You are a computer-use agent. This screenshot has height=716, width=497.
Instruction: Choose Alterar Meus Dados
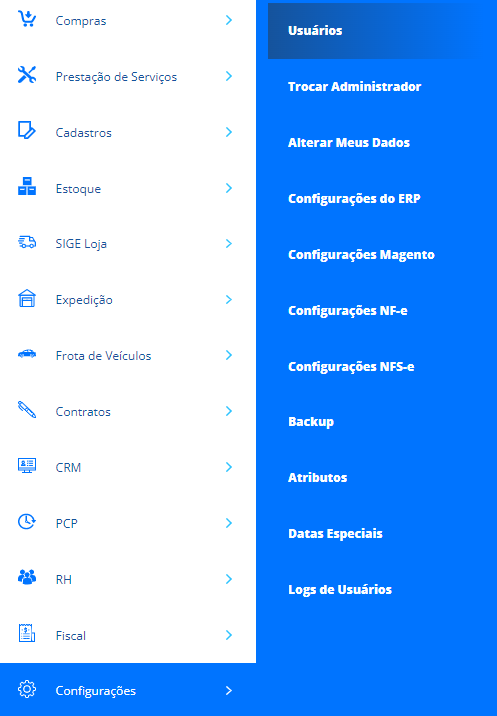(382, 142)
